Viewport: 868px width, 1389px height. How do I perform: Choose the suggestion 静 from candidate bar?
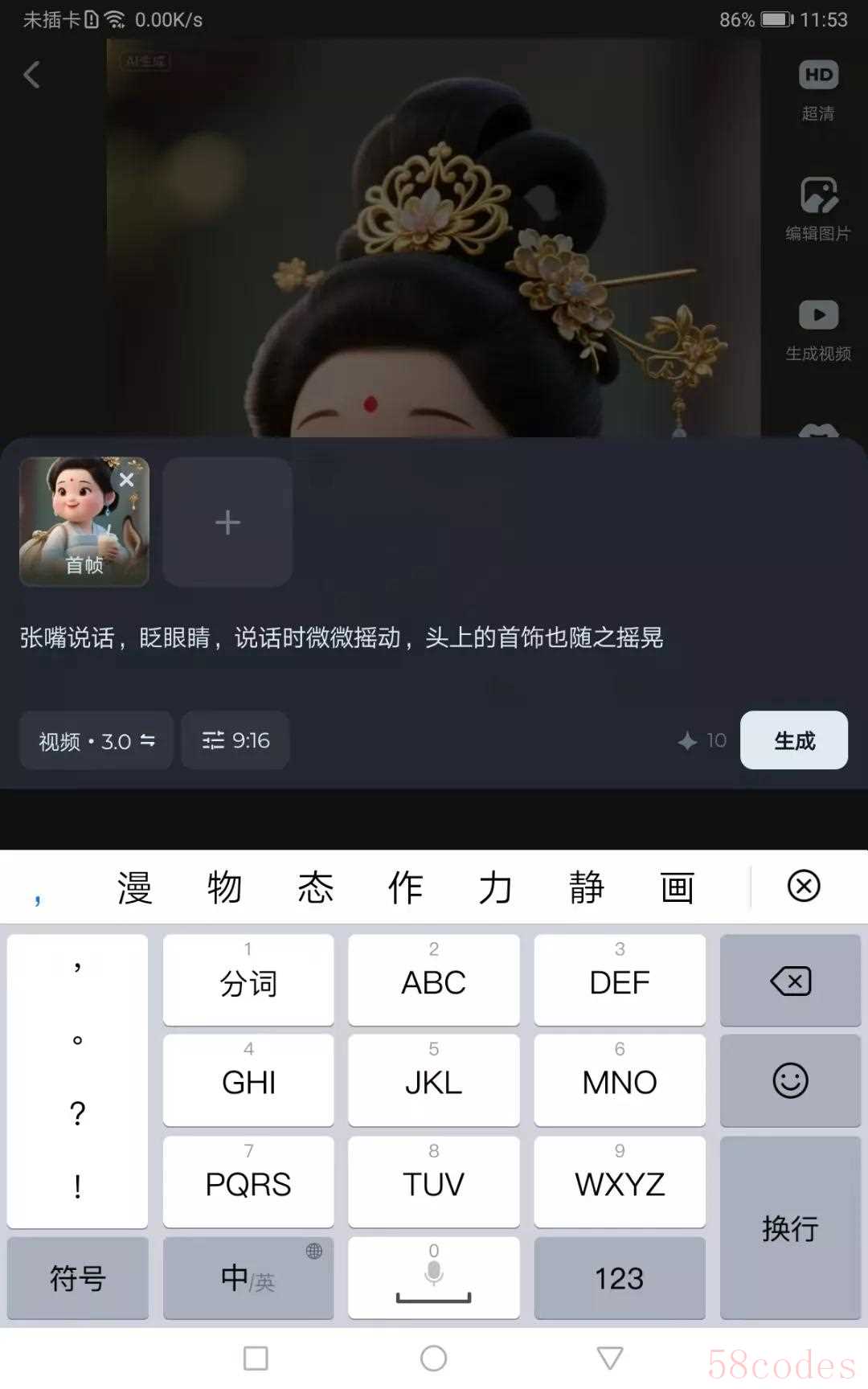coord(586,887)
